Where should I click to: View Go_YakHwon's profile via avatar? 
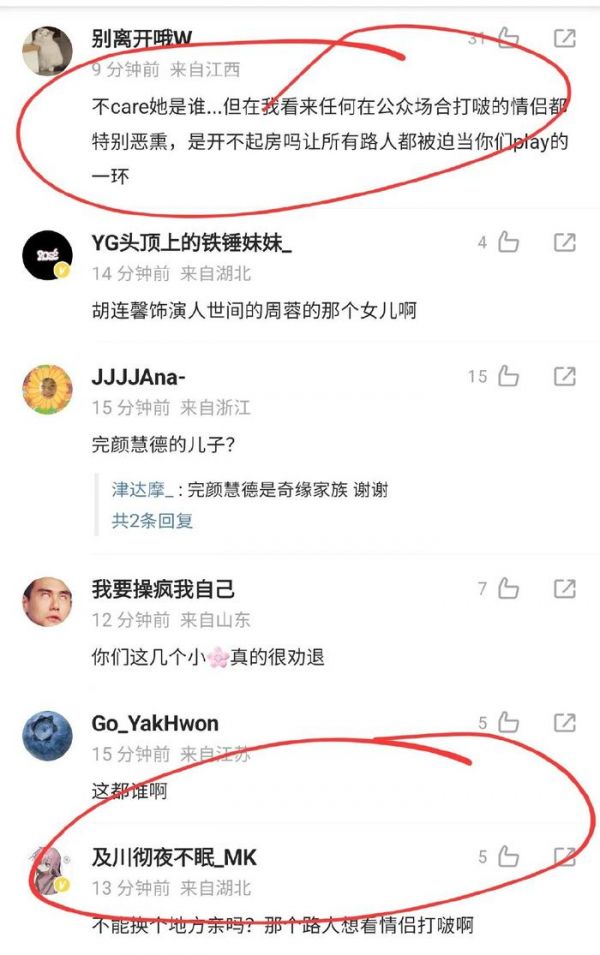47,736
